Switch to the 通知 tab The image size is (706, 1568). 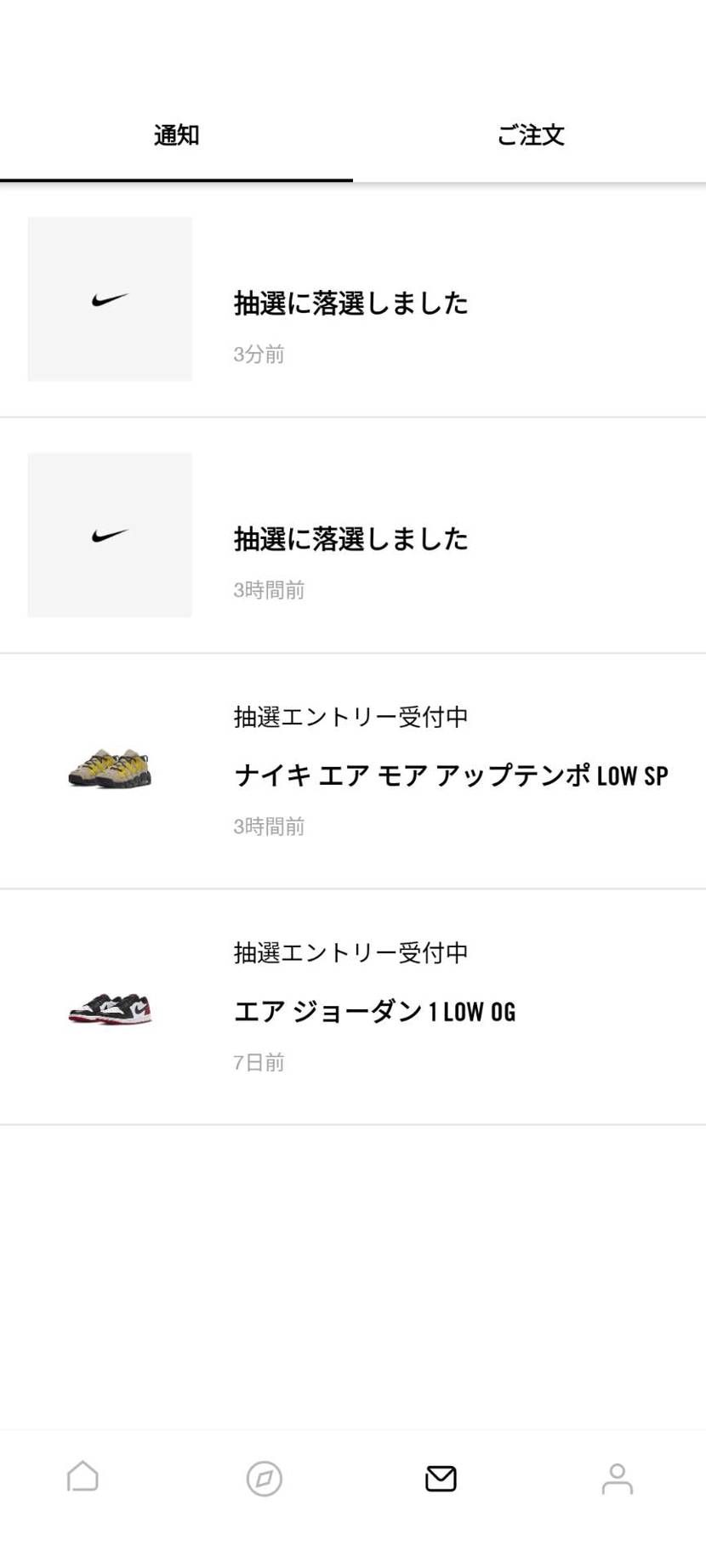click(176, 135)
